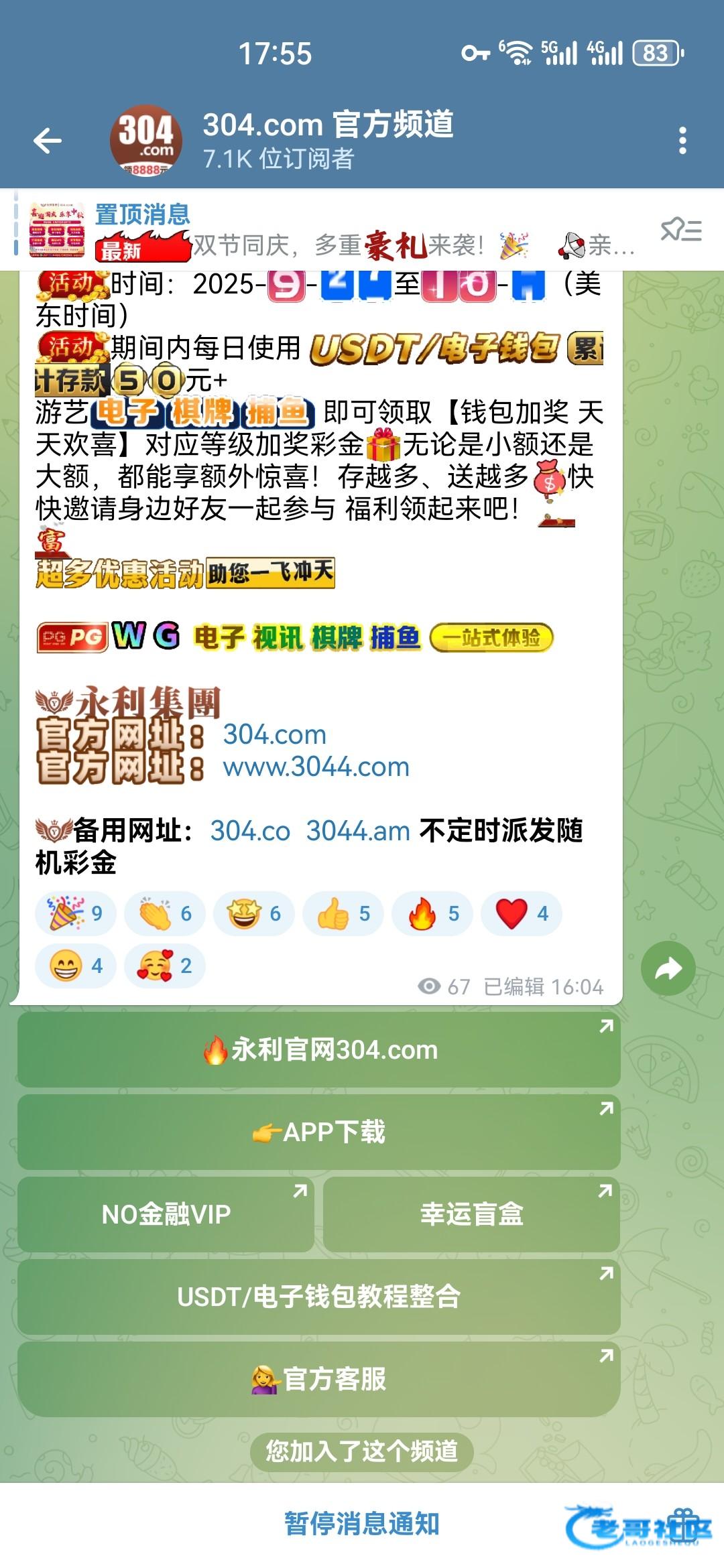This screenshot has width=724, height=1568.
Task: Open the backup link 3044.am
Action: click(358, 831)
